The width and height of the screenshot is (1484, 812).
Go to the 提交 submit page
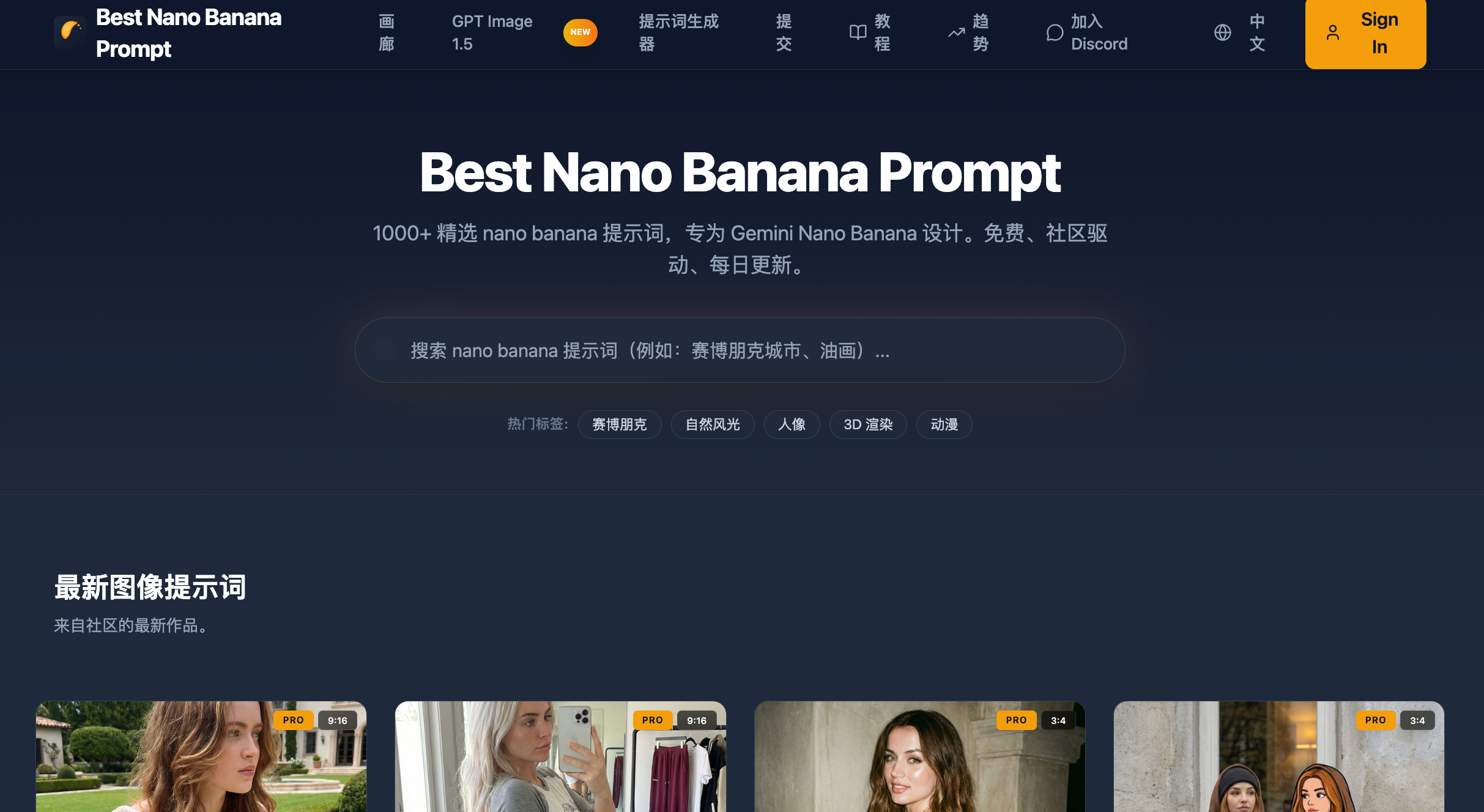click(x=784, y=32)
